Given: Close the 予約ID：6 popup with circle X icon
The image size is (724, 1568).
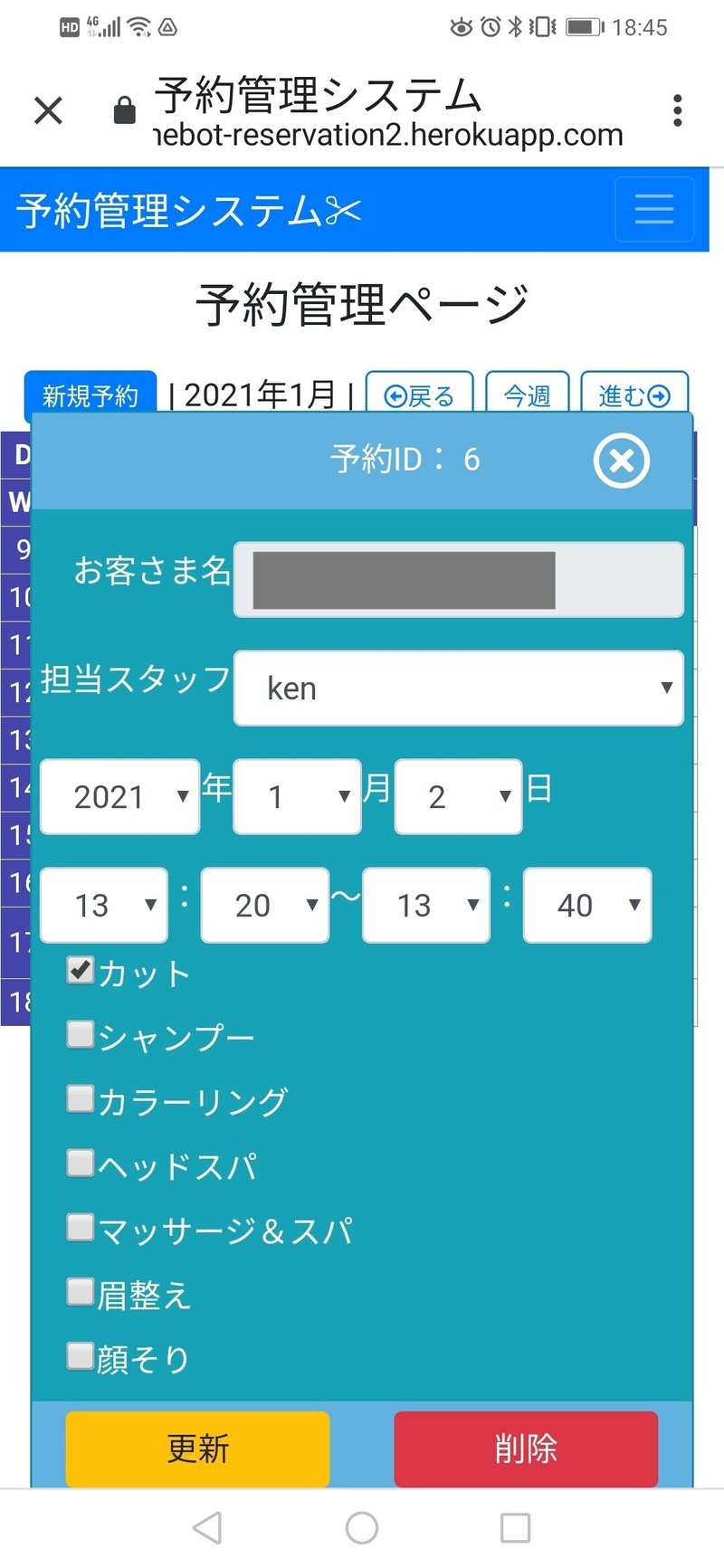Looking at the screenshot, I should 621,460.
